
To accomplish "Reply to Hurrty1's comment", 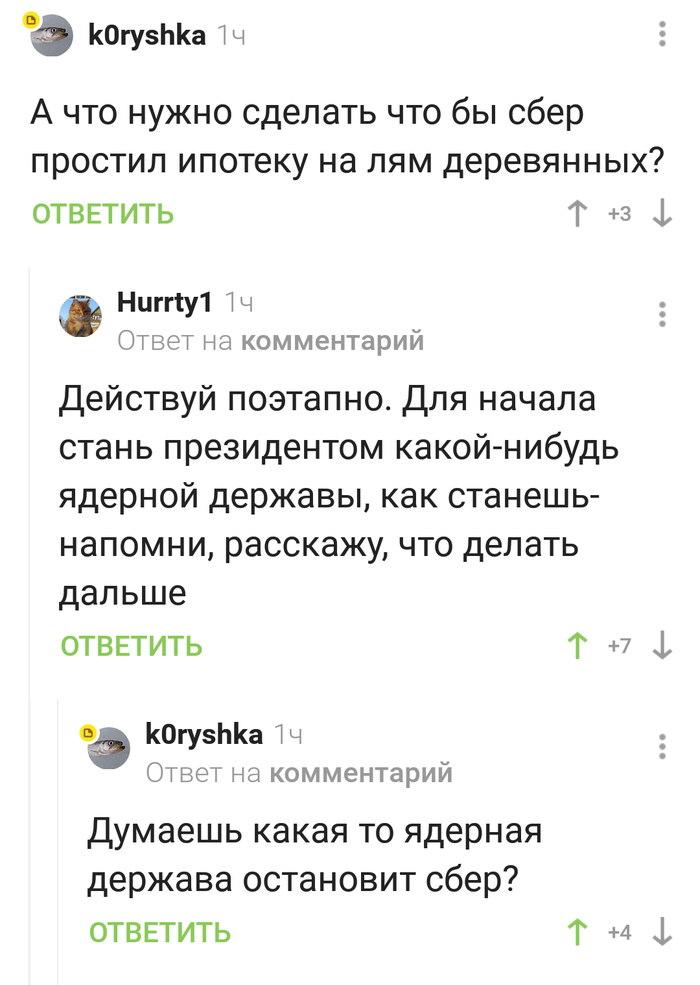I will click(131, 646).
